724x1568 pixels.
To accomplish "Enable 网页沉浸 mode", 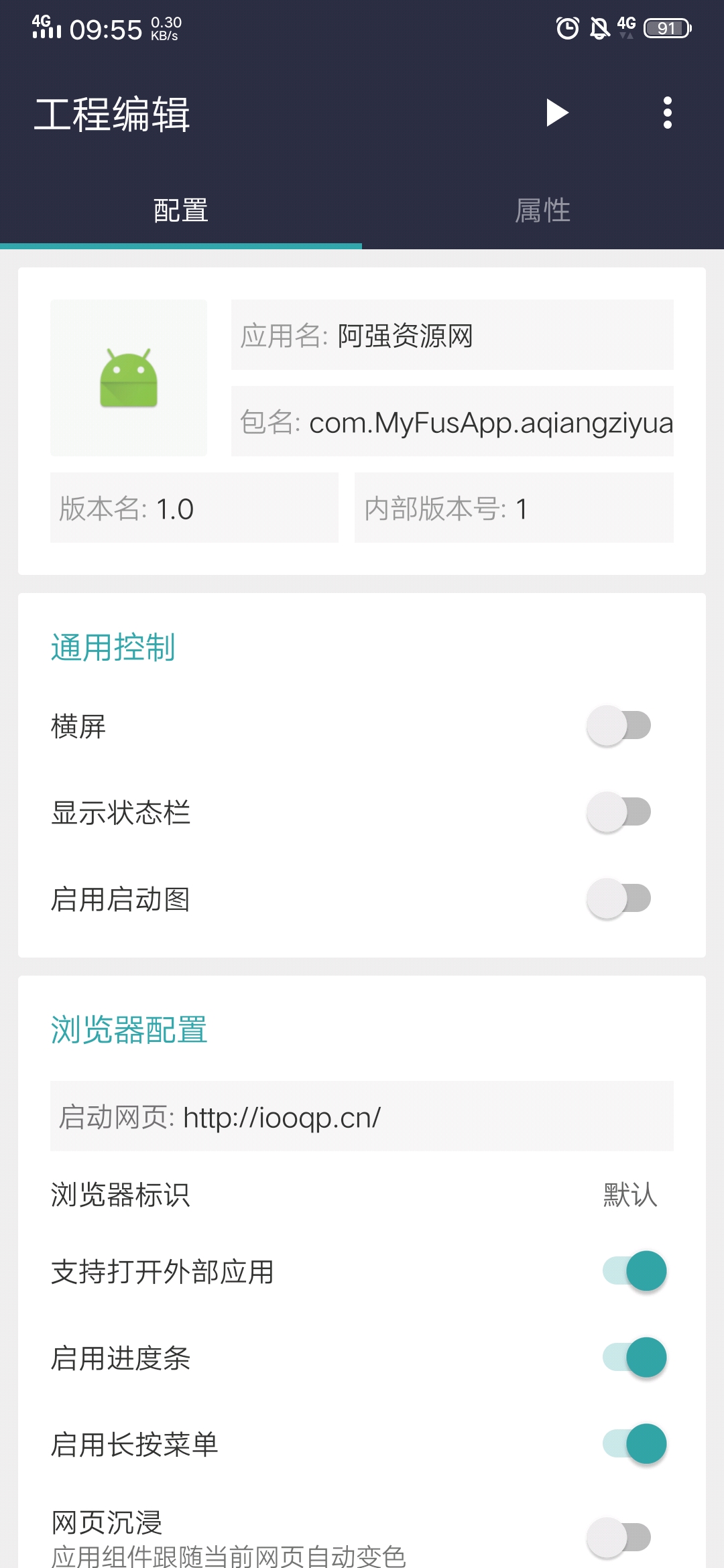I will 619,1537.
